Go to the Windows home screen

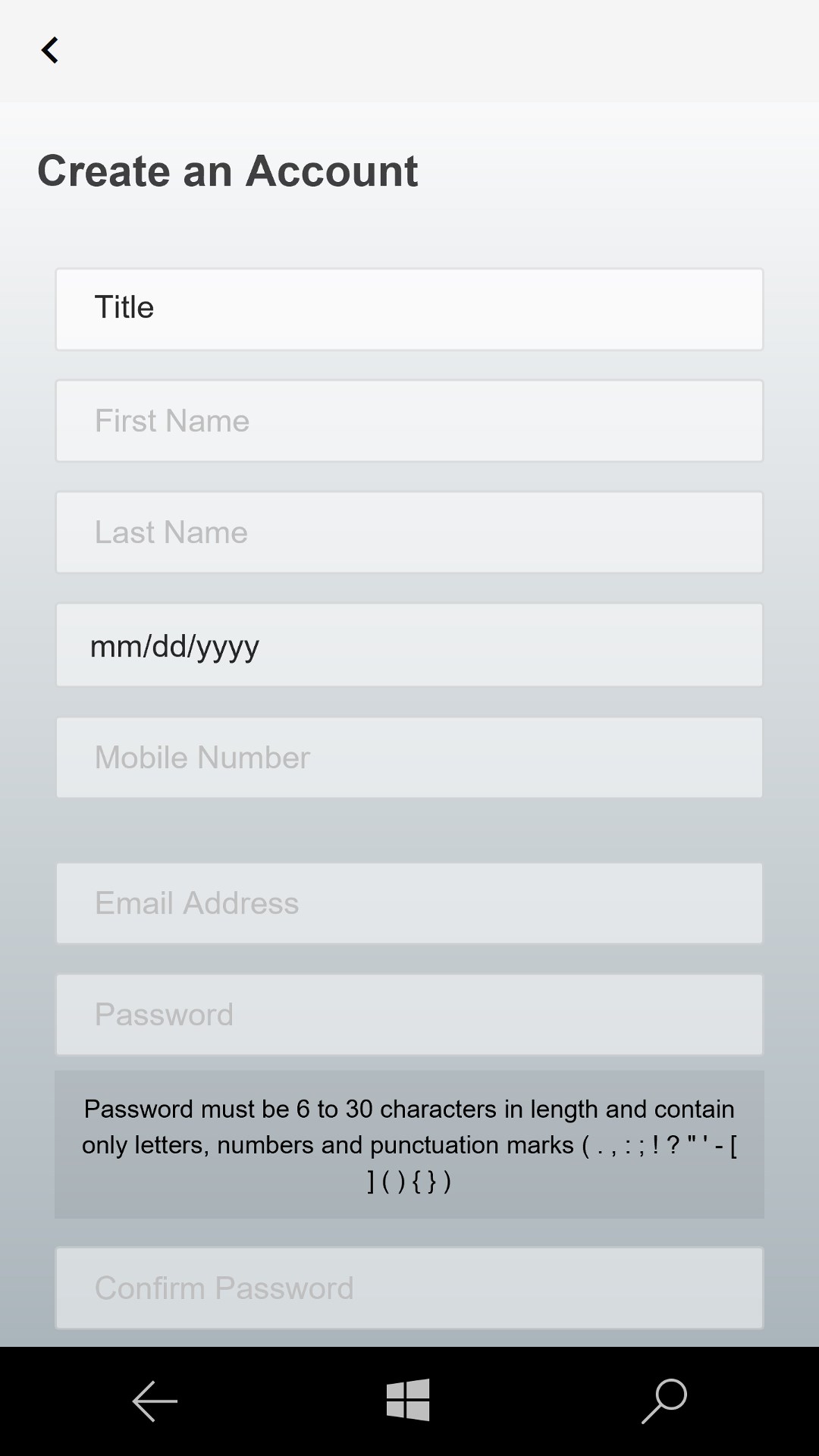(x=408, y=1400)
